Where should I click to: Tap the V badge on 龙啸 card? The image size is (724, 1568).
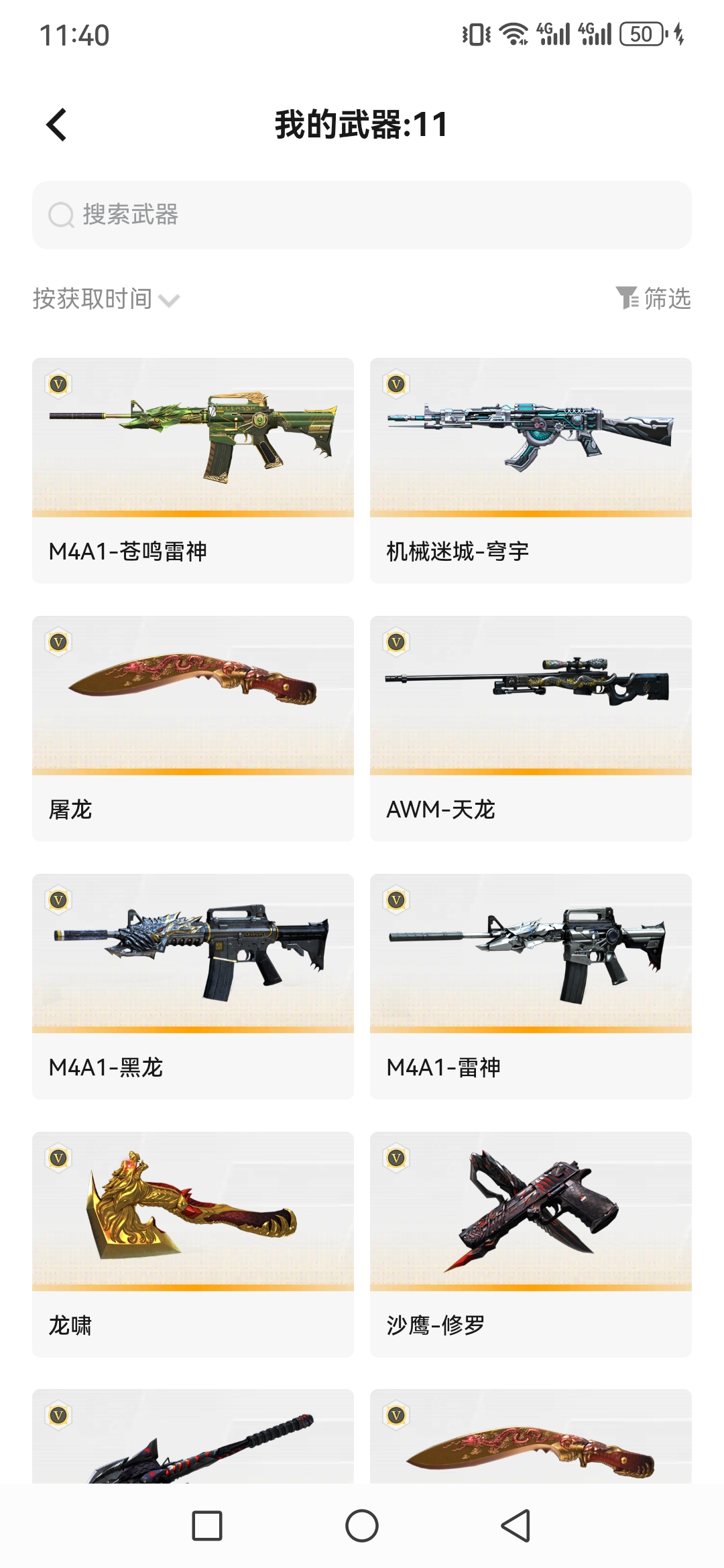point(59,1157)
